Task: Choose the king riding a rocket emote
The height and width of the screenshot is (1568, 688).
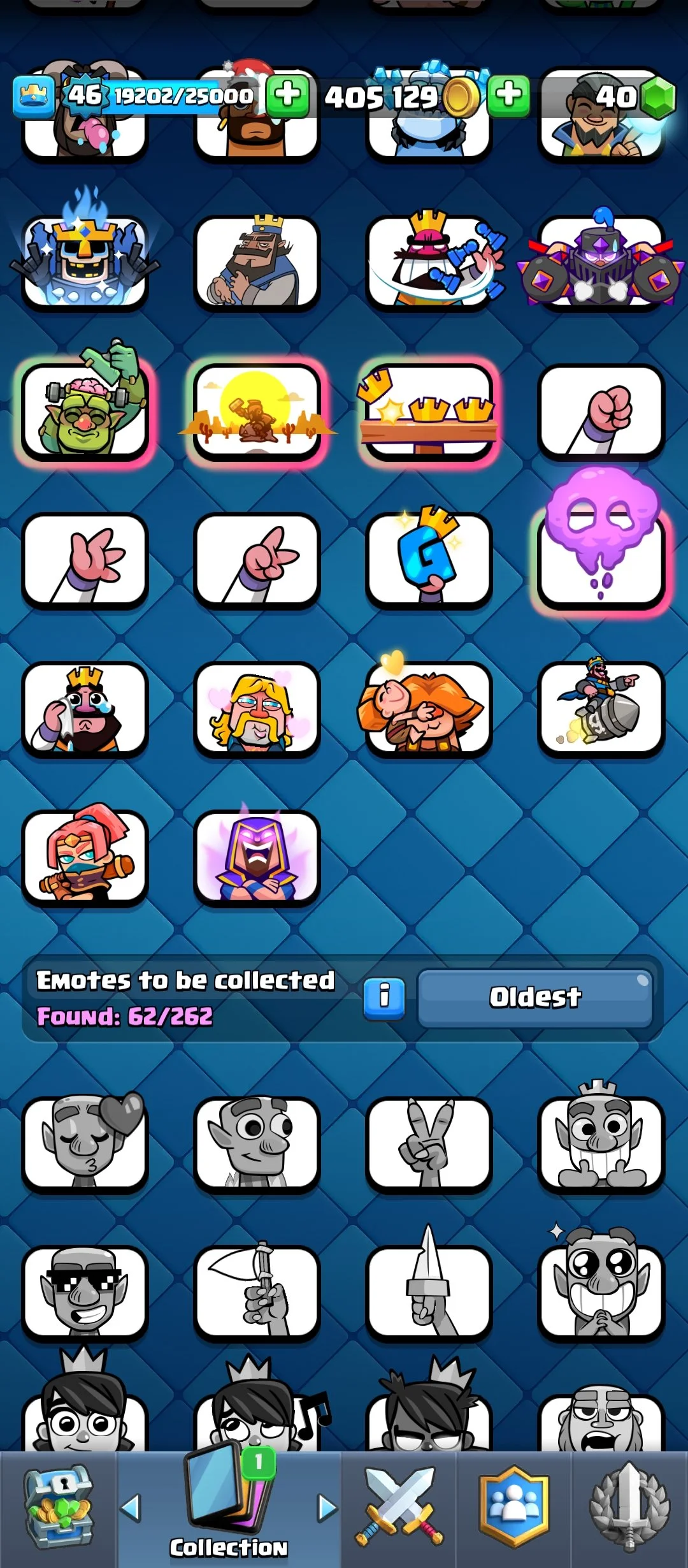Action: pos(601,709)
